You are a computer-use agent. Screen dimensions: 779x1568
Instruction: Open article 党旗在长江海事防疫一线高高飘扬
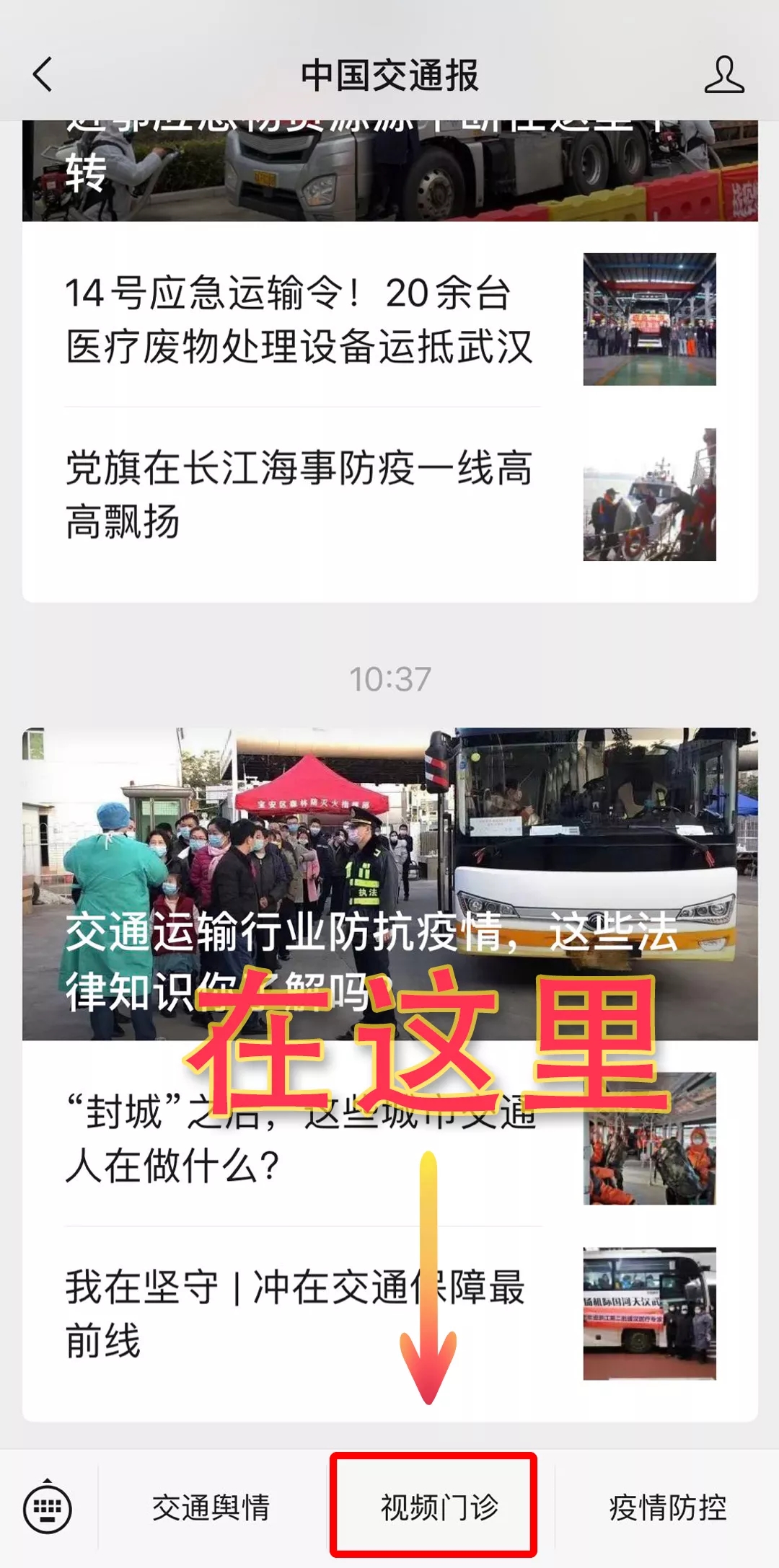click(x=299, y=495)
